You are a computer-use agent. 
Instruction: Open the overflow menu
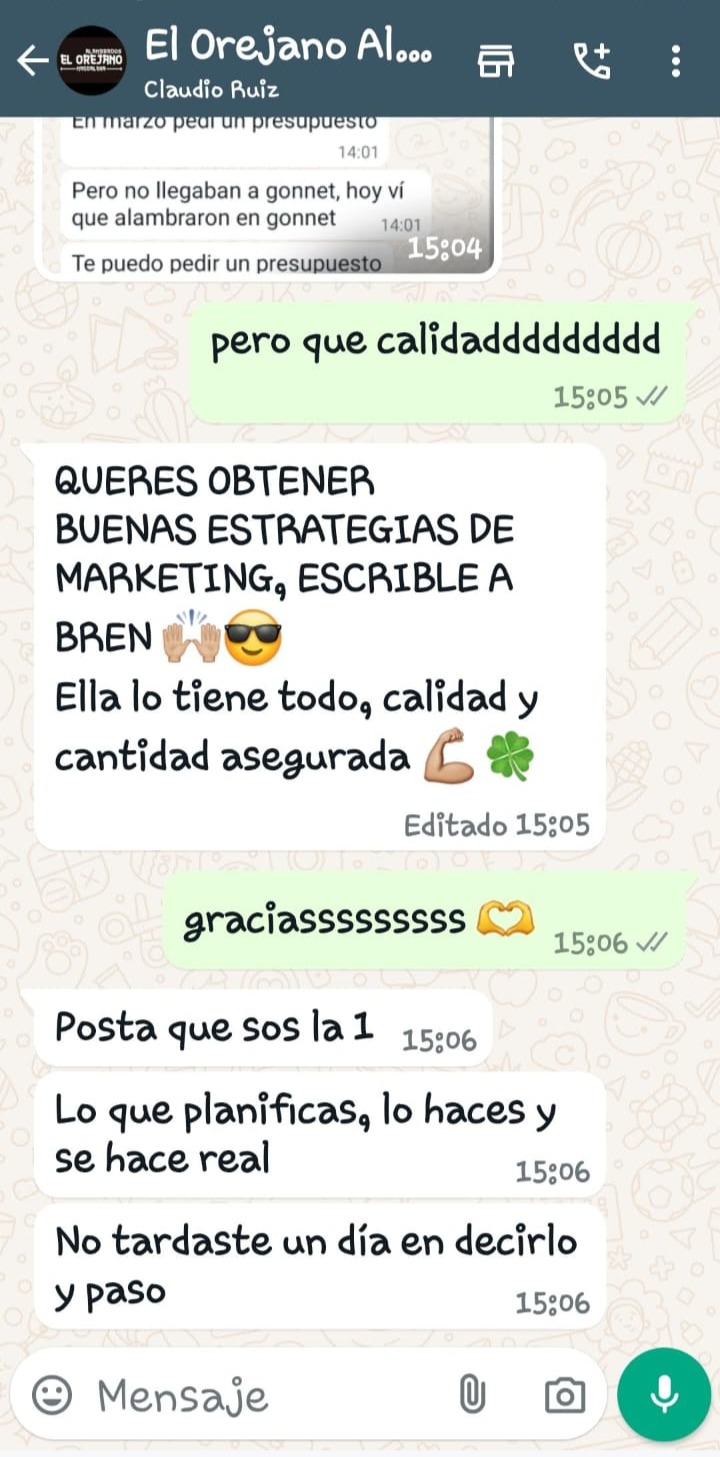tap(676, 62)
